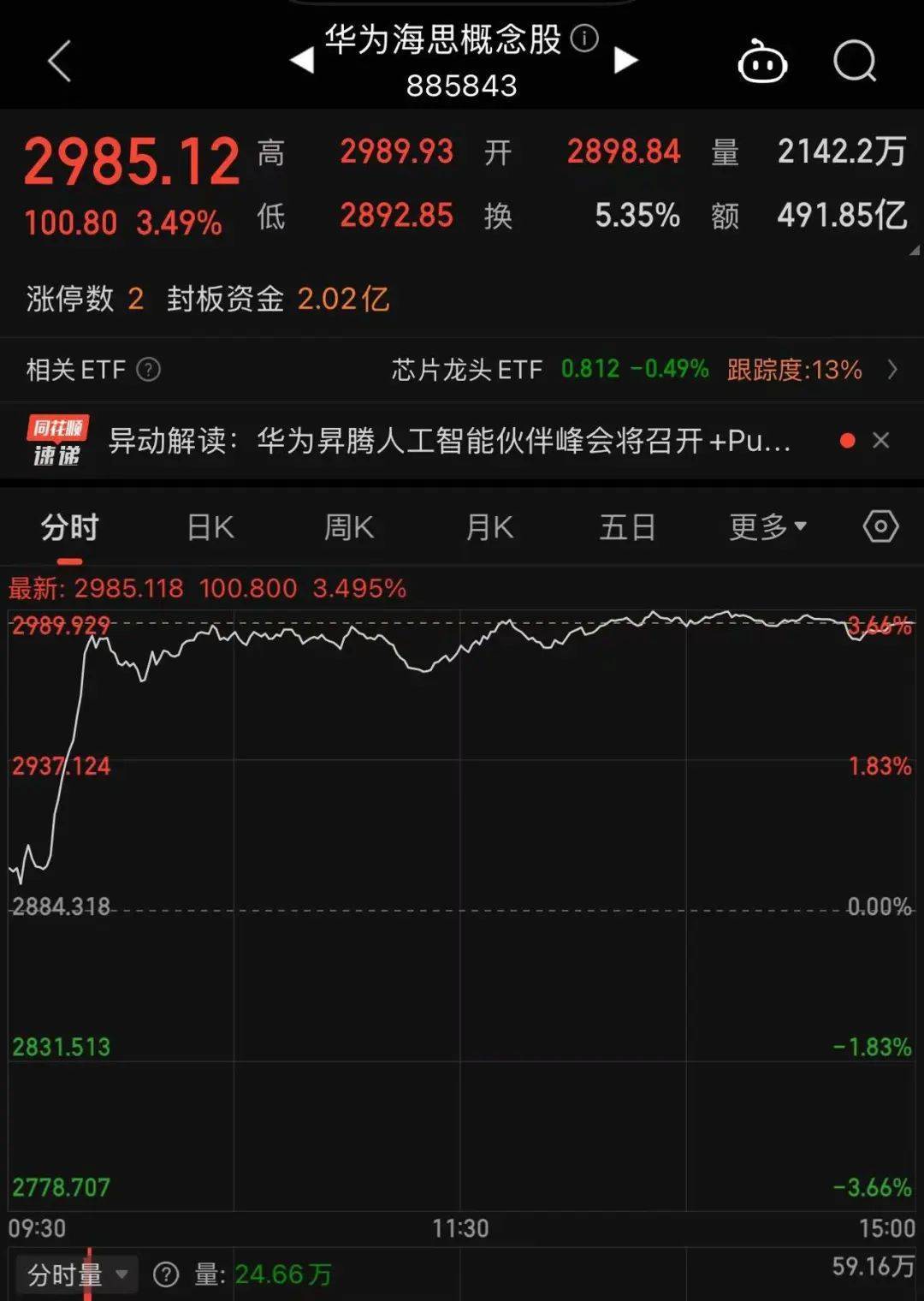Open the help question mark next to 相关ETF
This screenshot has height=1301, width=924.
click(x=151, y=371)
